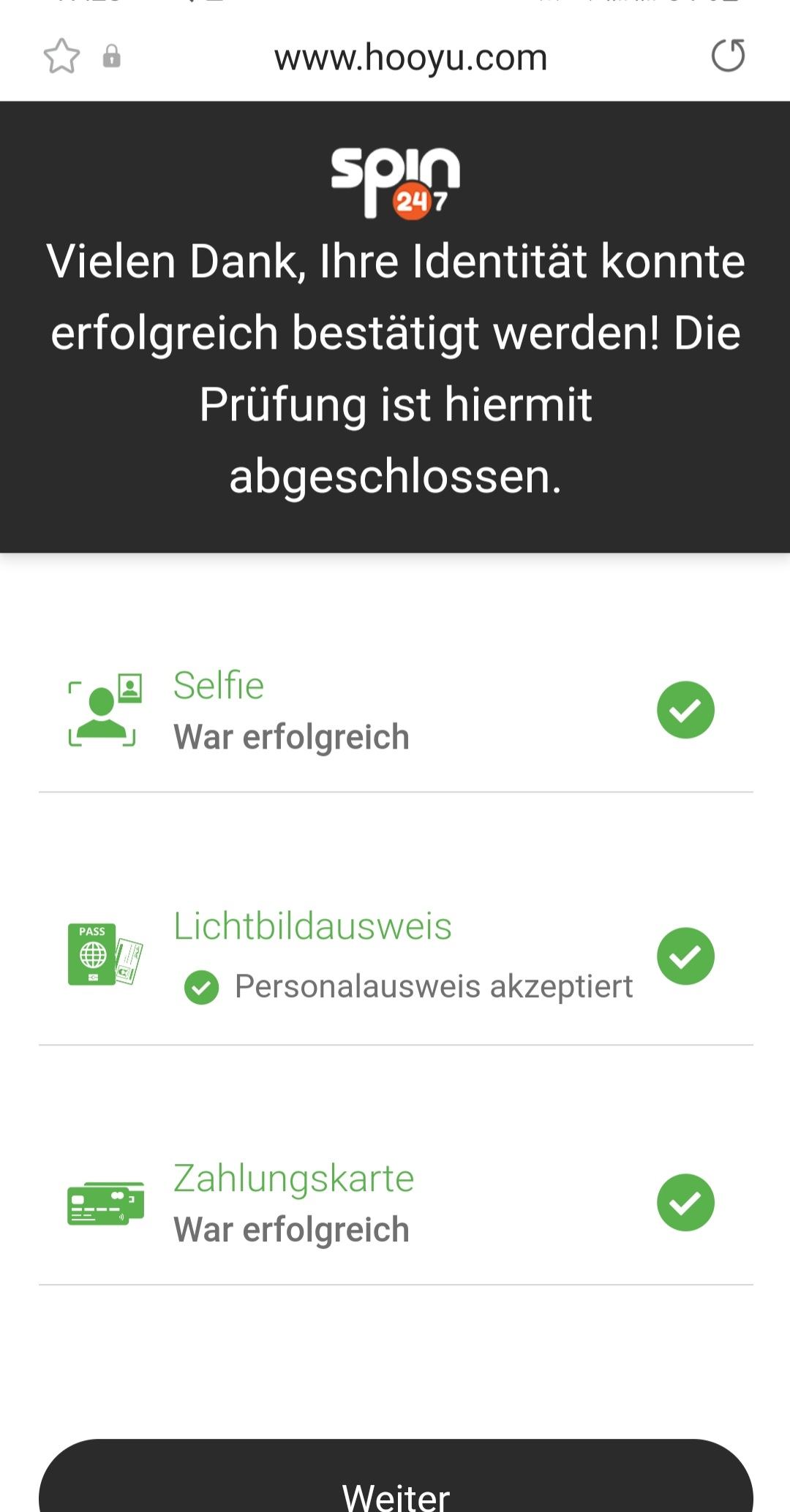Open the Selfie section label
790x1512 pixels.
tap(219, 686)
